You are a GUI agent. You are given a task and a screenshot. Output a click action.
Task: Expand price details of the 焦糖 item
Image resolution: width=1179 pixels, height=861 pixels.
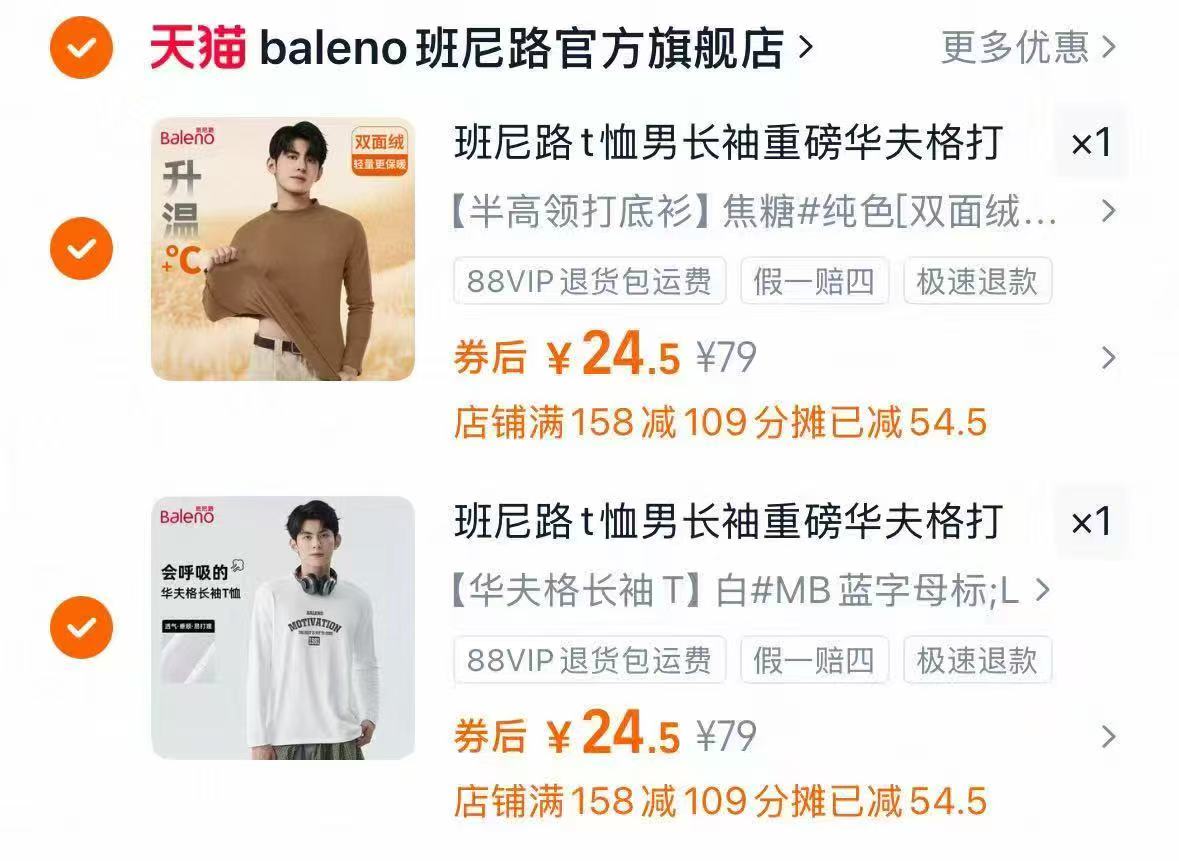click(x=1107, y=358)
